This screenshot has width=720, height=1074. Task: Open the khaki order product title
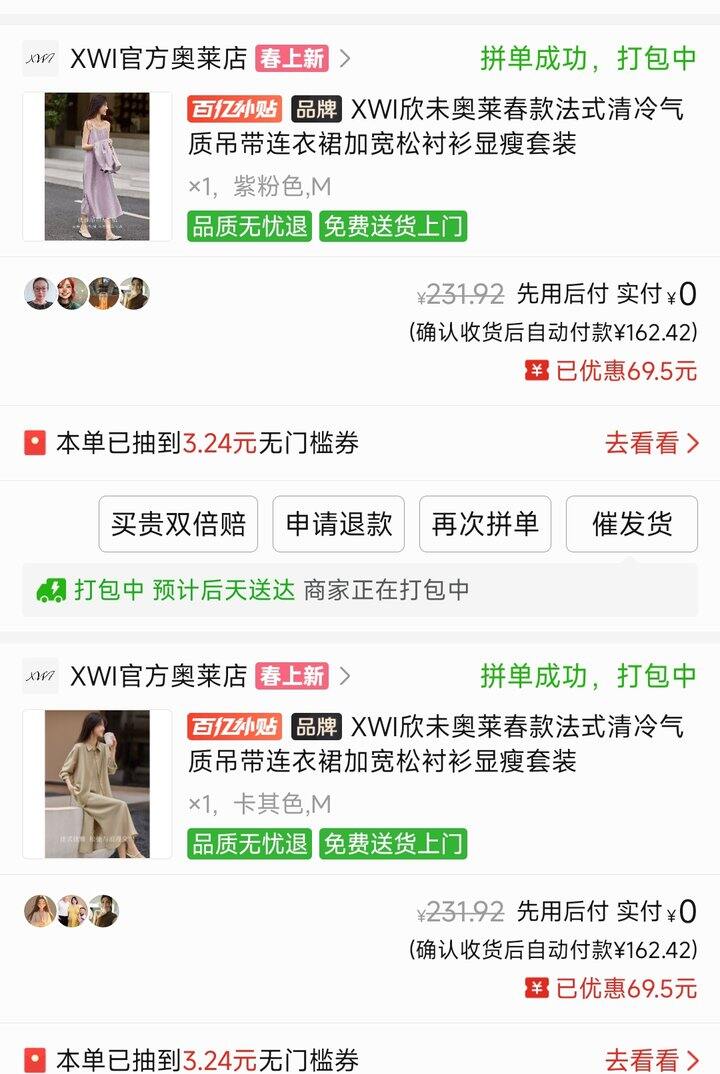coord(435,743)
